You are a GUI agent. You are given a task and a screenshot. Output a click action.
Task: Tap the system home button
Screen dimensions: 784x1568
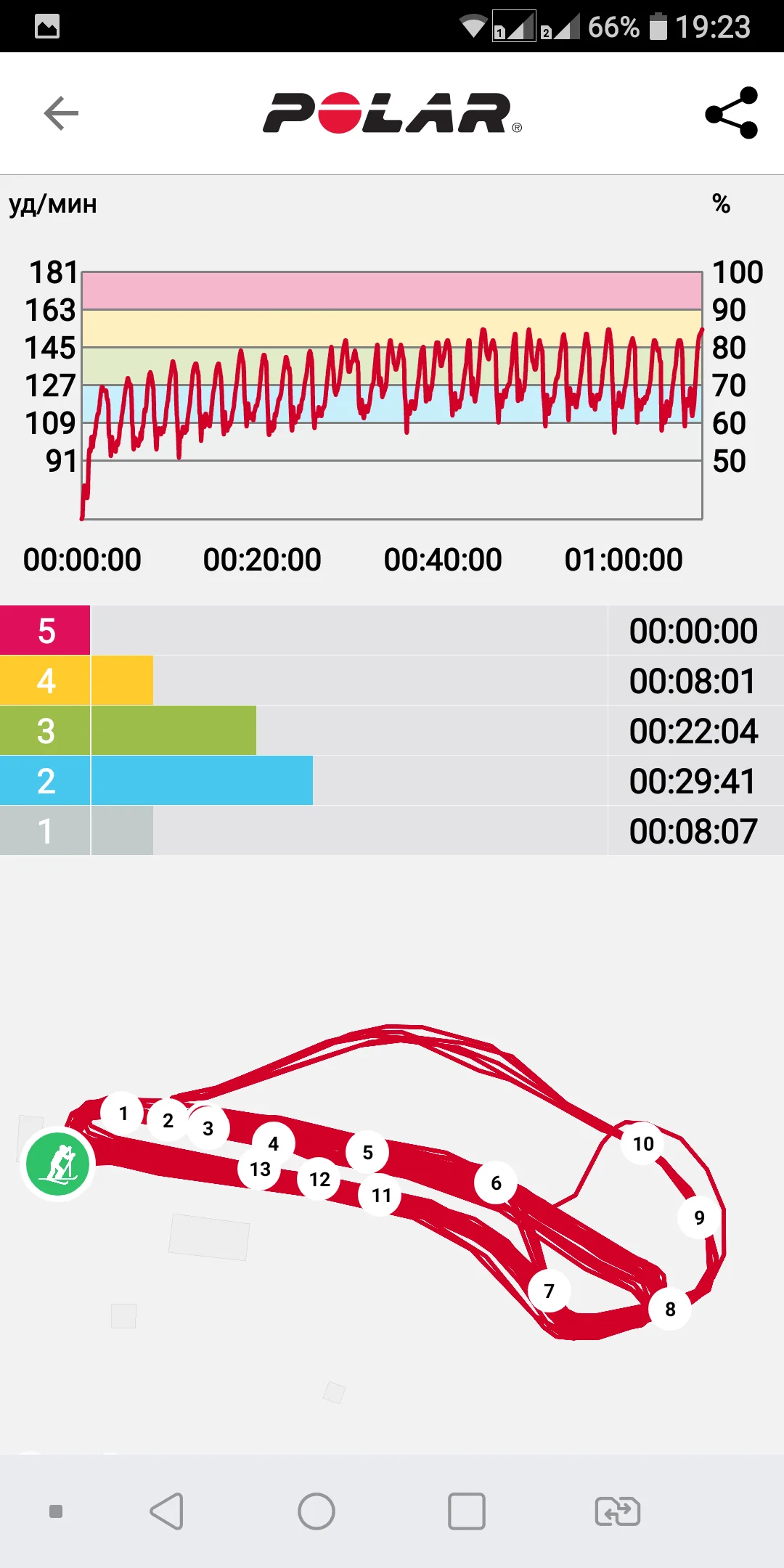coord(317,1511)
